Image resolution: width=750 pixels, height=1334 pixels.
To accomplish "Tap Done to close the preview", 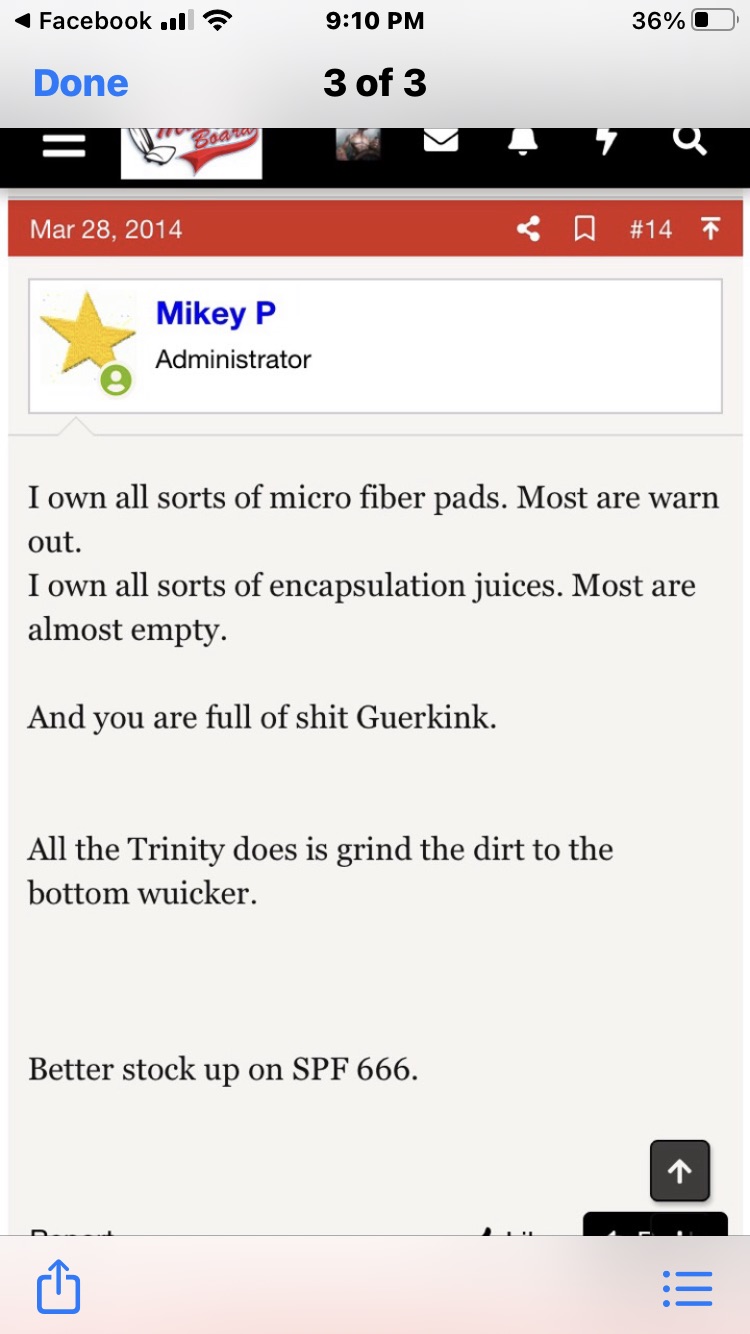I will point(80,83).
